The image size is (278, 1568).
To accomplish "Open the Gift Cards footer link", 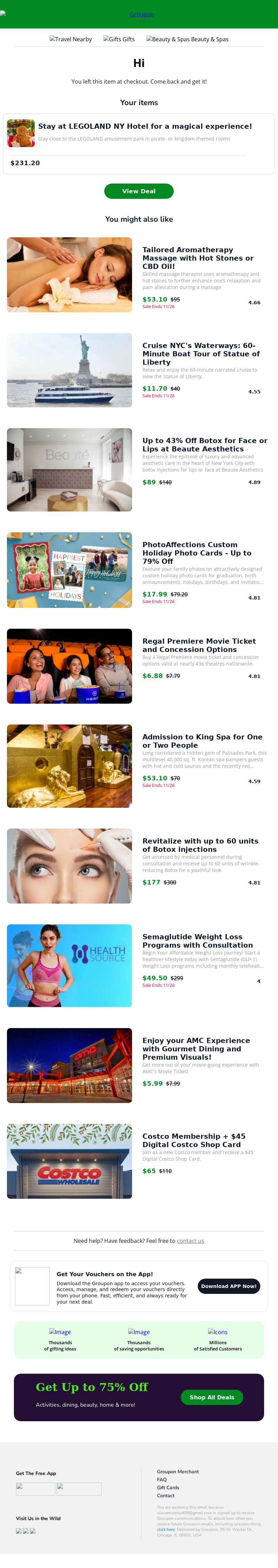I will (167, 1487).
